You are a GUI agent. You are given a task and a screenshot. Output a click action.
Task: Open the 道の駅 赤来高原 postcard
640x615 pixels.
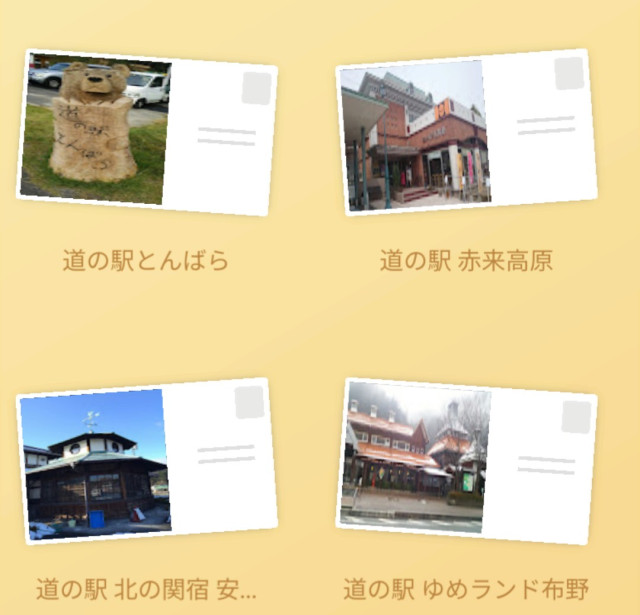(x=466, y=134)
